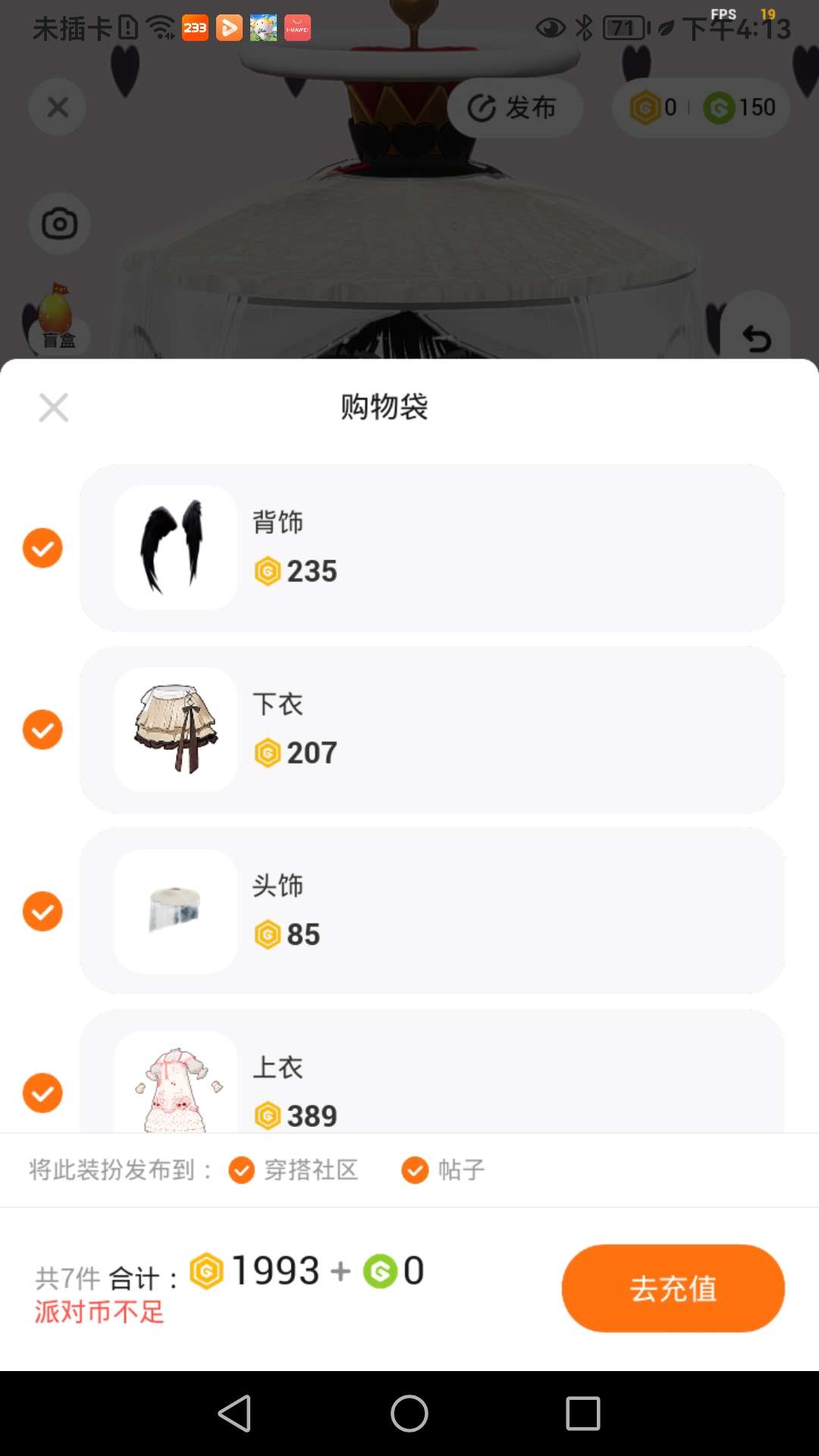Tap the 发布 publish button
819x1456 pixels.
(514, 108)
